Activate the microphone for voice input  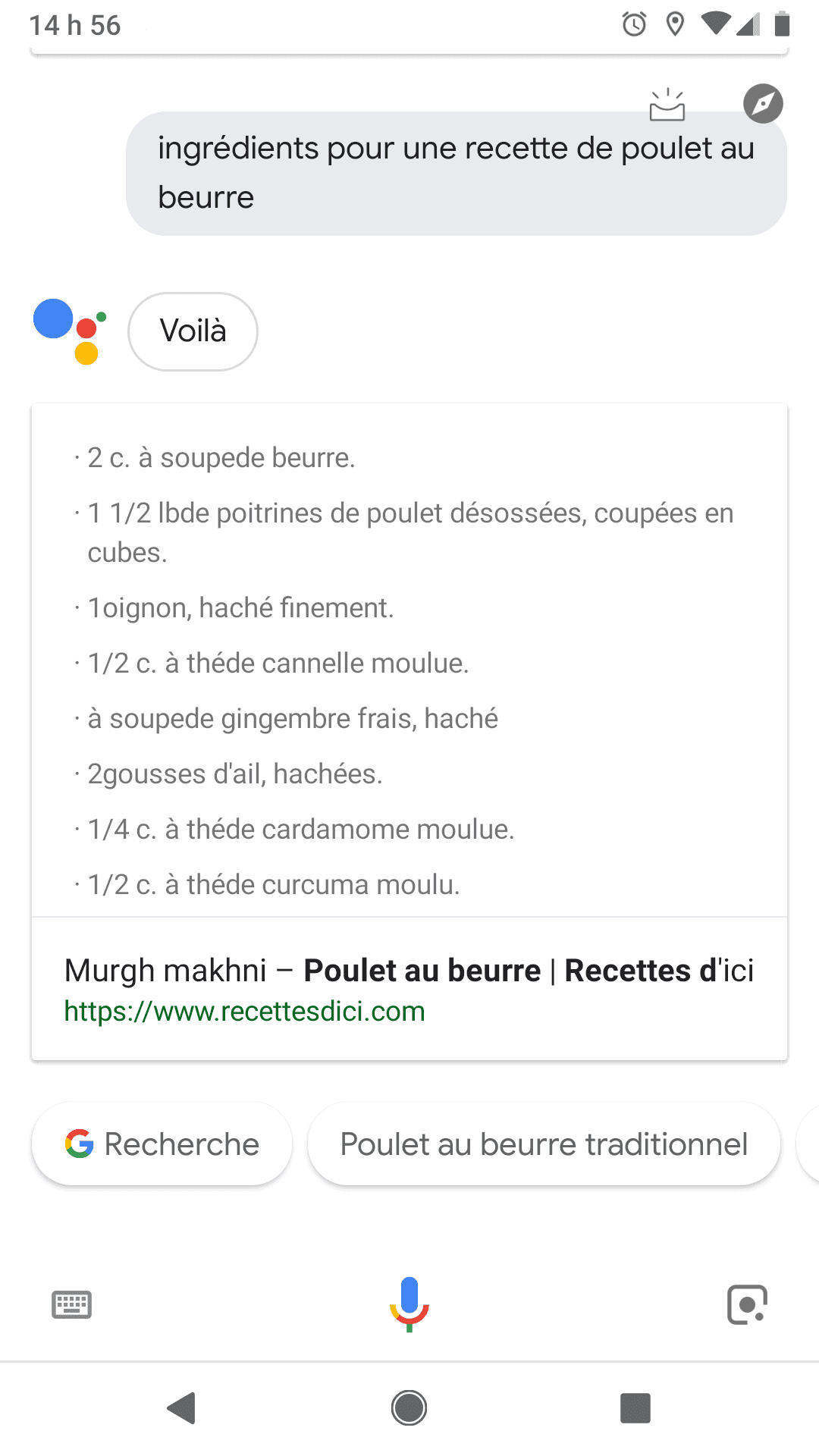(409, 1304)
